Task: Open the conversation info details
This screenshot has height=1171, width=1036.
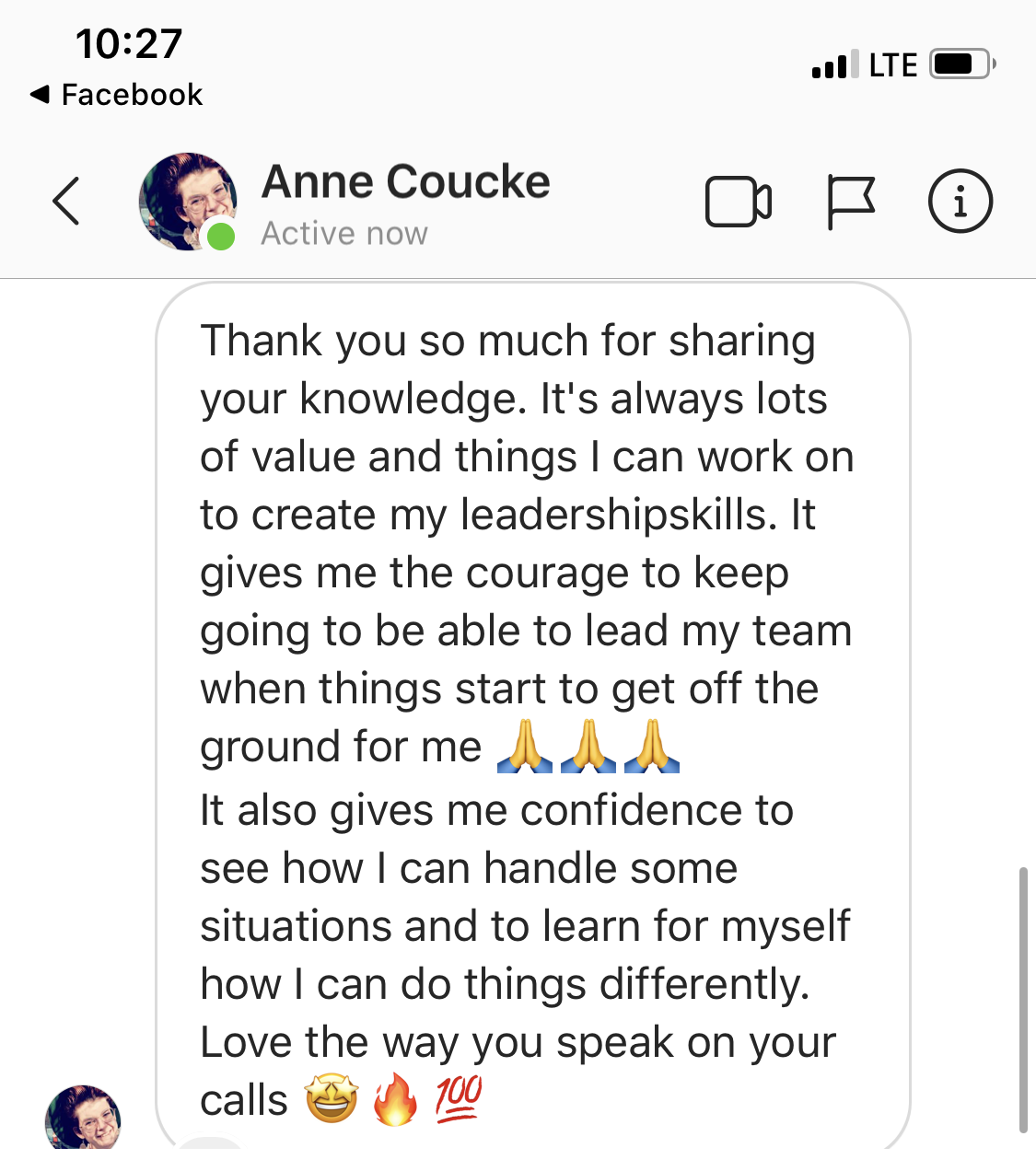Action: point(960,201)
